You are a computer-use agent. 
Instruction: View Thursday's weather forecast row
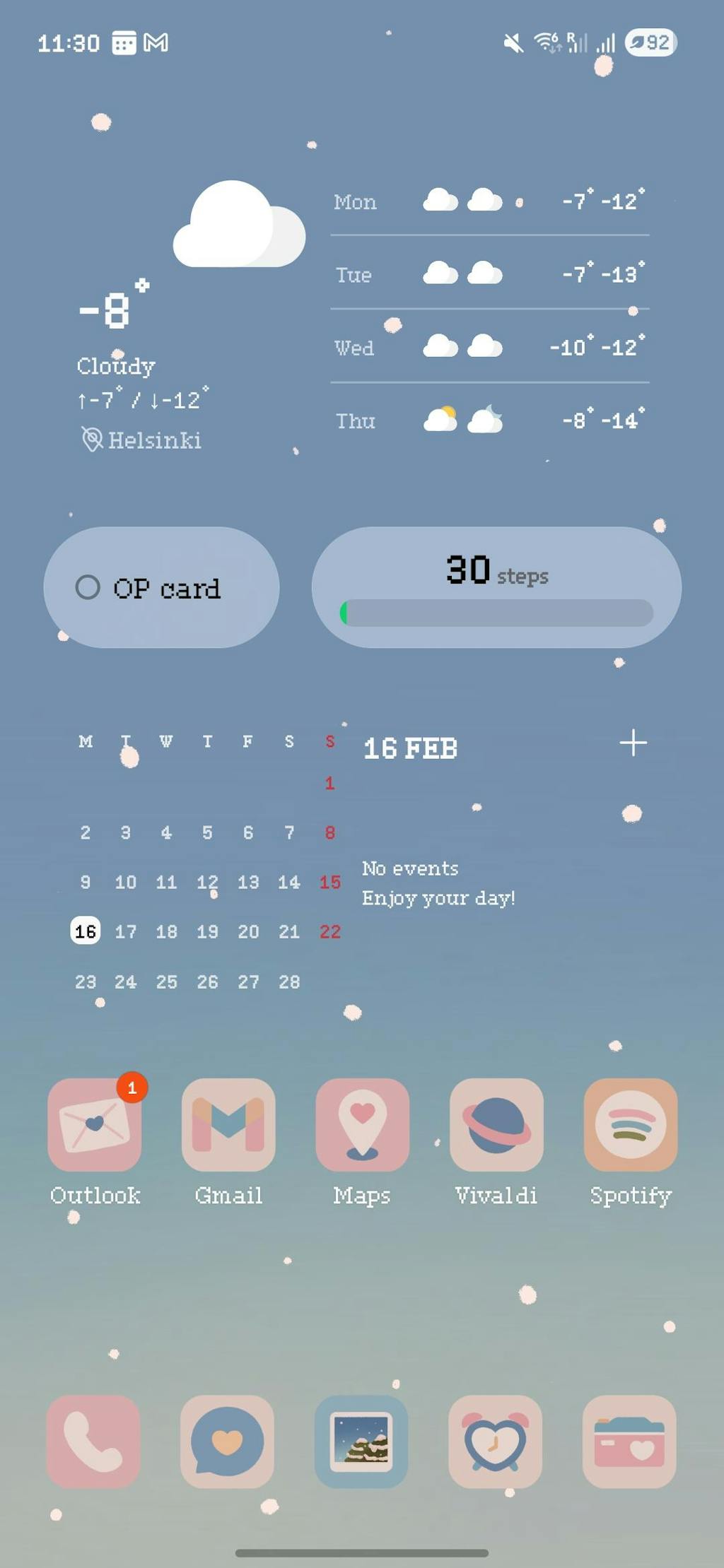[x=489, y=420]
